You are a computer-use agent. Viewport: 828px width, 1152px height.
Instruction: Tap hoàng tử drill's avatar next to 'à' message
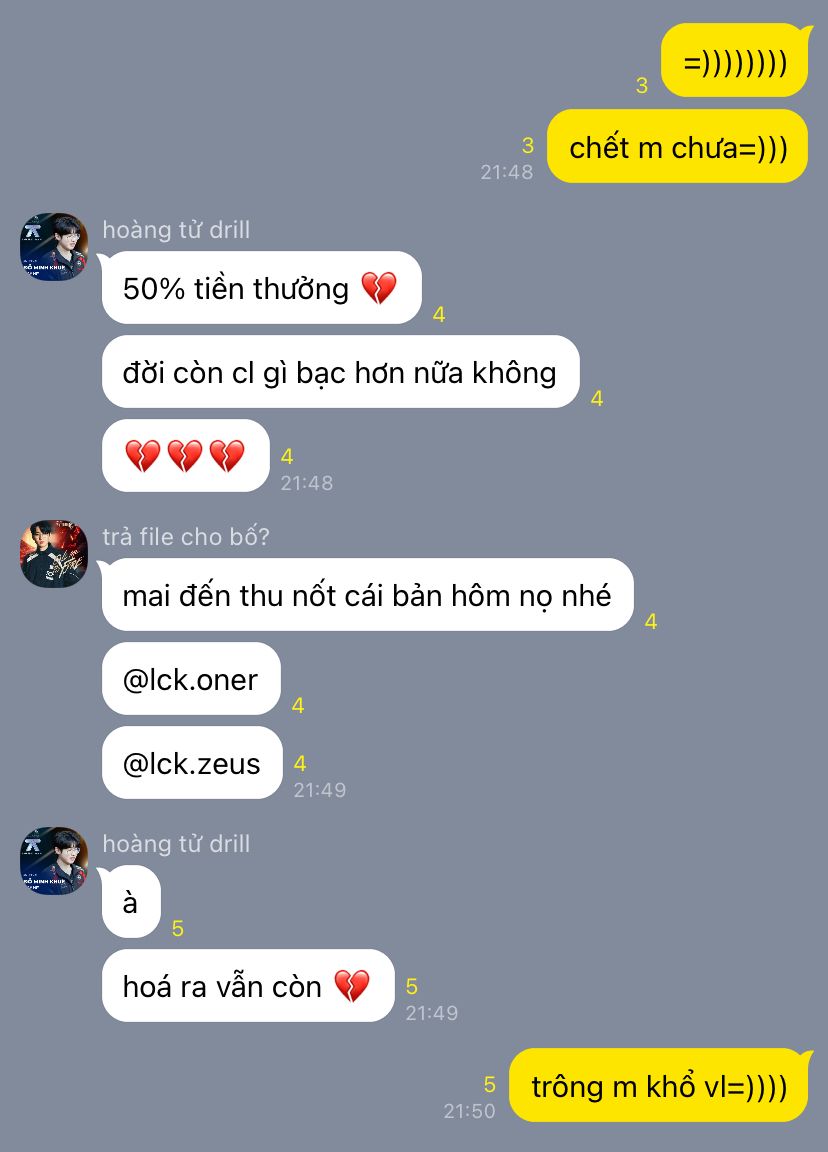(x=54, y=861)
